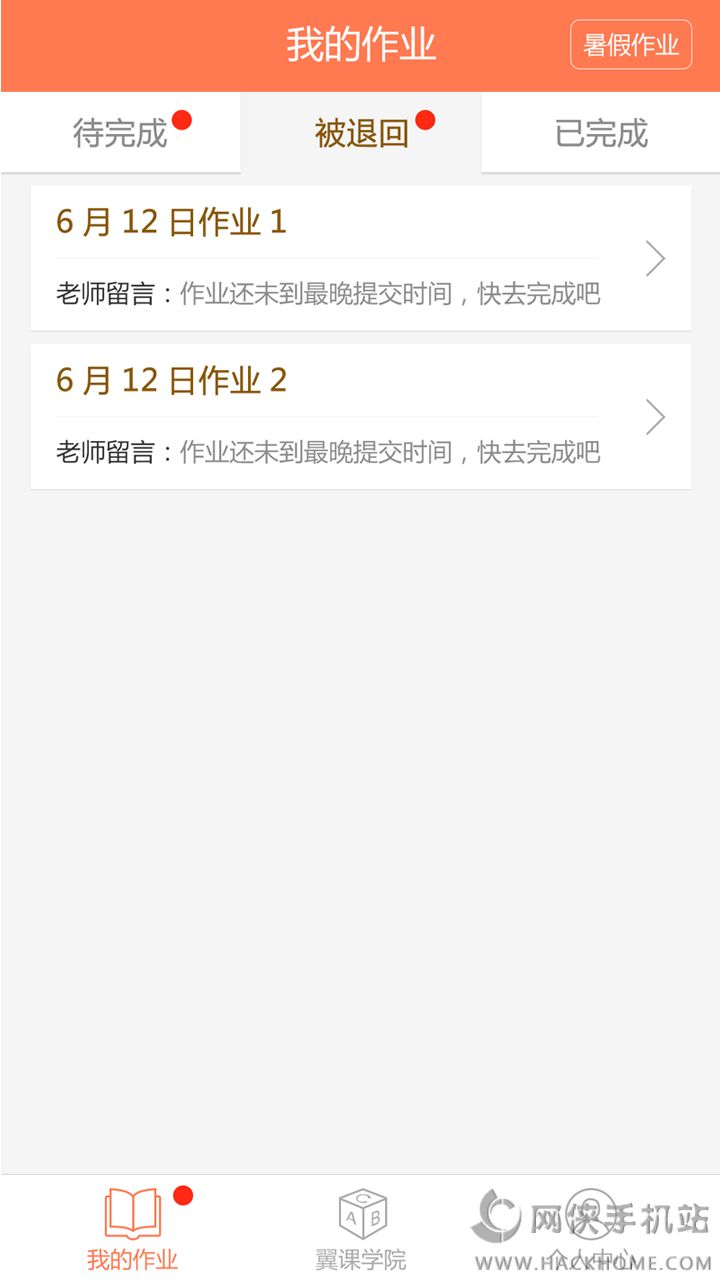Go to 翼课学院 tab
Image resolution: width=720 pixels, height=1280 pixels.
click(361, 1229)
